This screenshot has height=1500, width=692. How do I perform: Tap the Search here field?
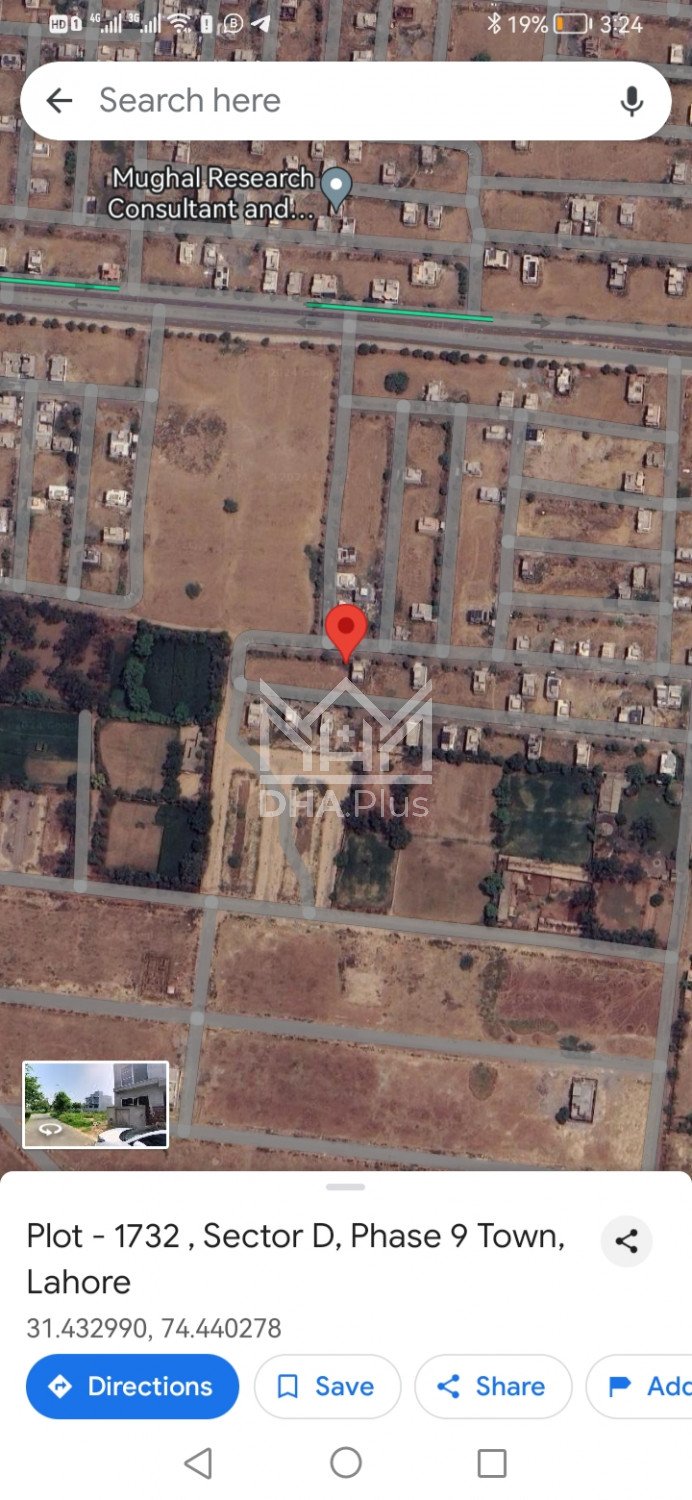[340, 101]
